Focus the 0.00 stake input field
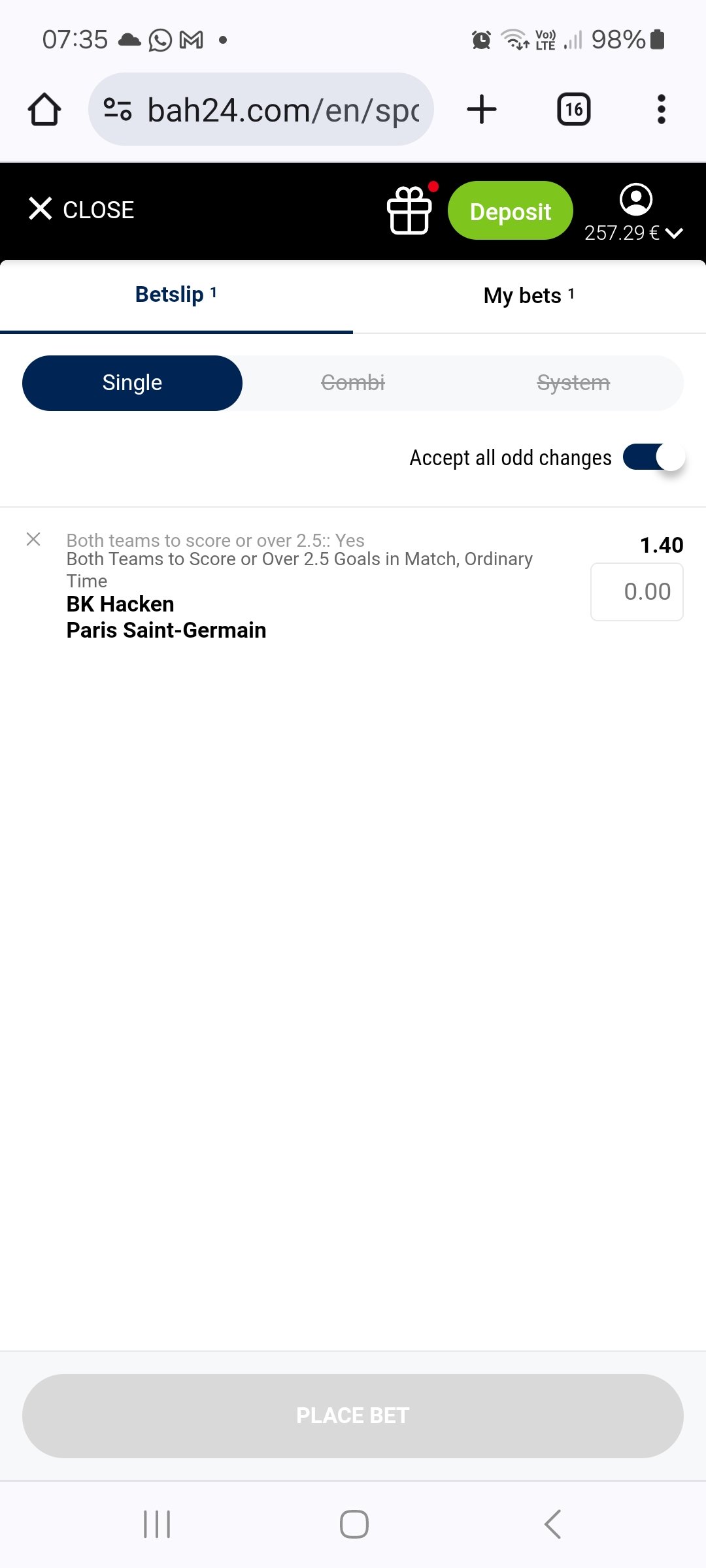Image resolution: width=706 pixels, height=1568 pixels. (637, 592)
